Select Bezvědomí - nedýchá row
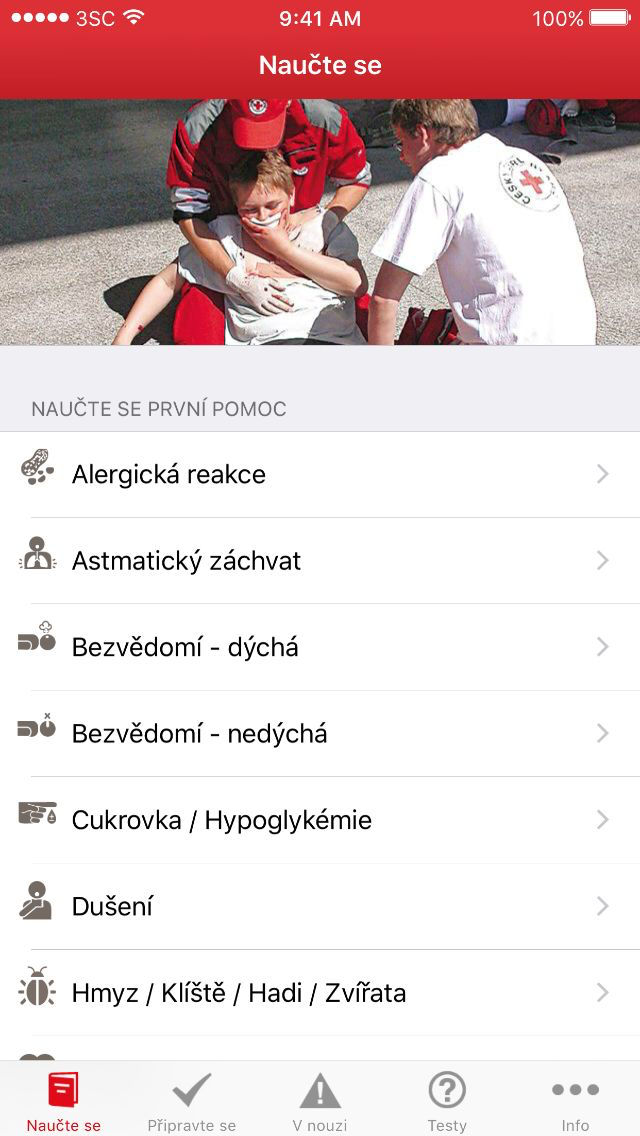The height and width of the screenshot is (1136, 640). pos(320,733)
